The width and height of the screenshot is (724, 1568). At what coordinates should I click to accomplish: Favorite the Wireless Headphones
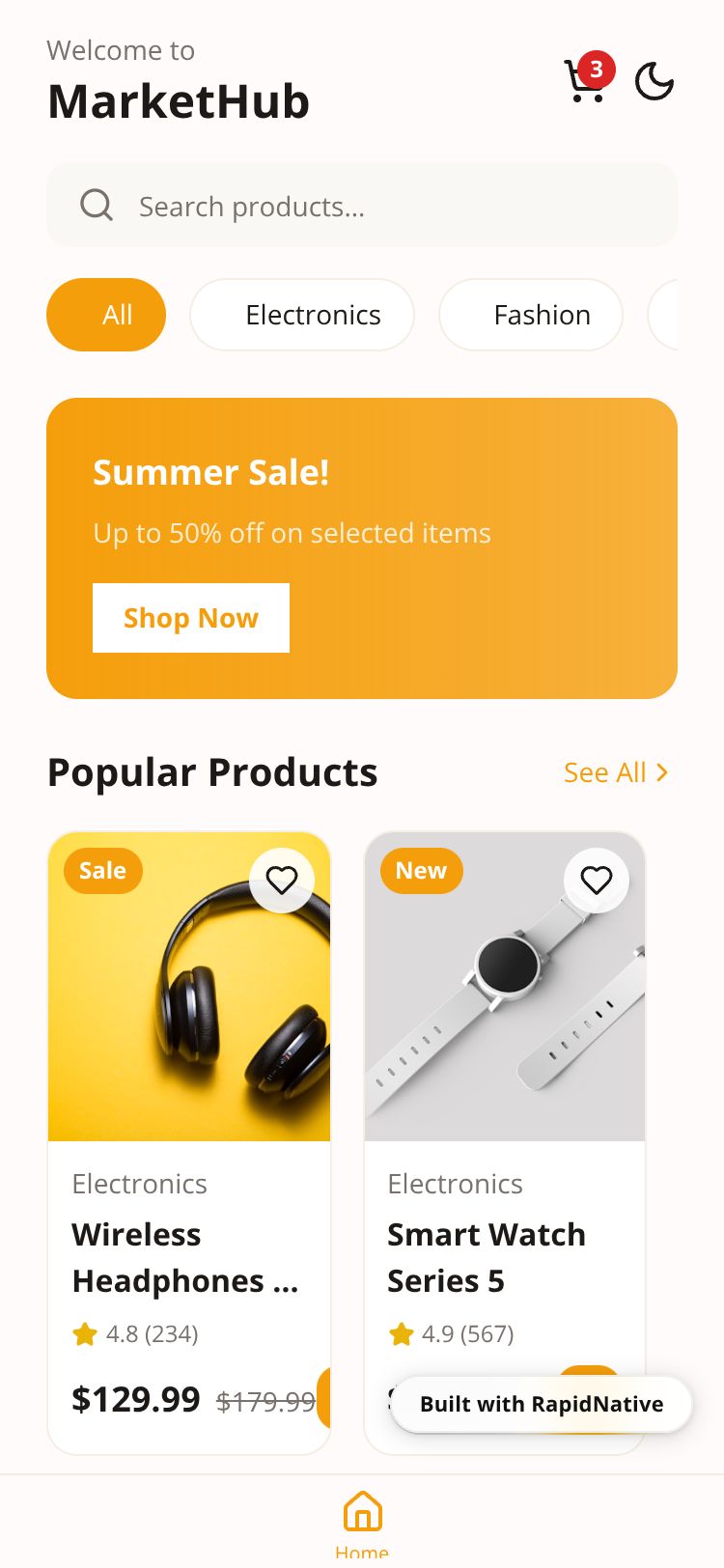click(282, 881)
